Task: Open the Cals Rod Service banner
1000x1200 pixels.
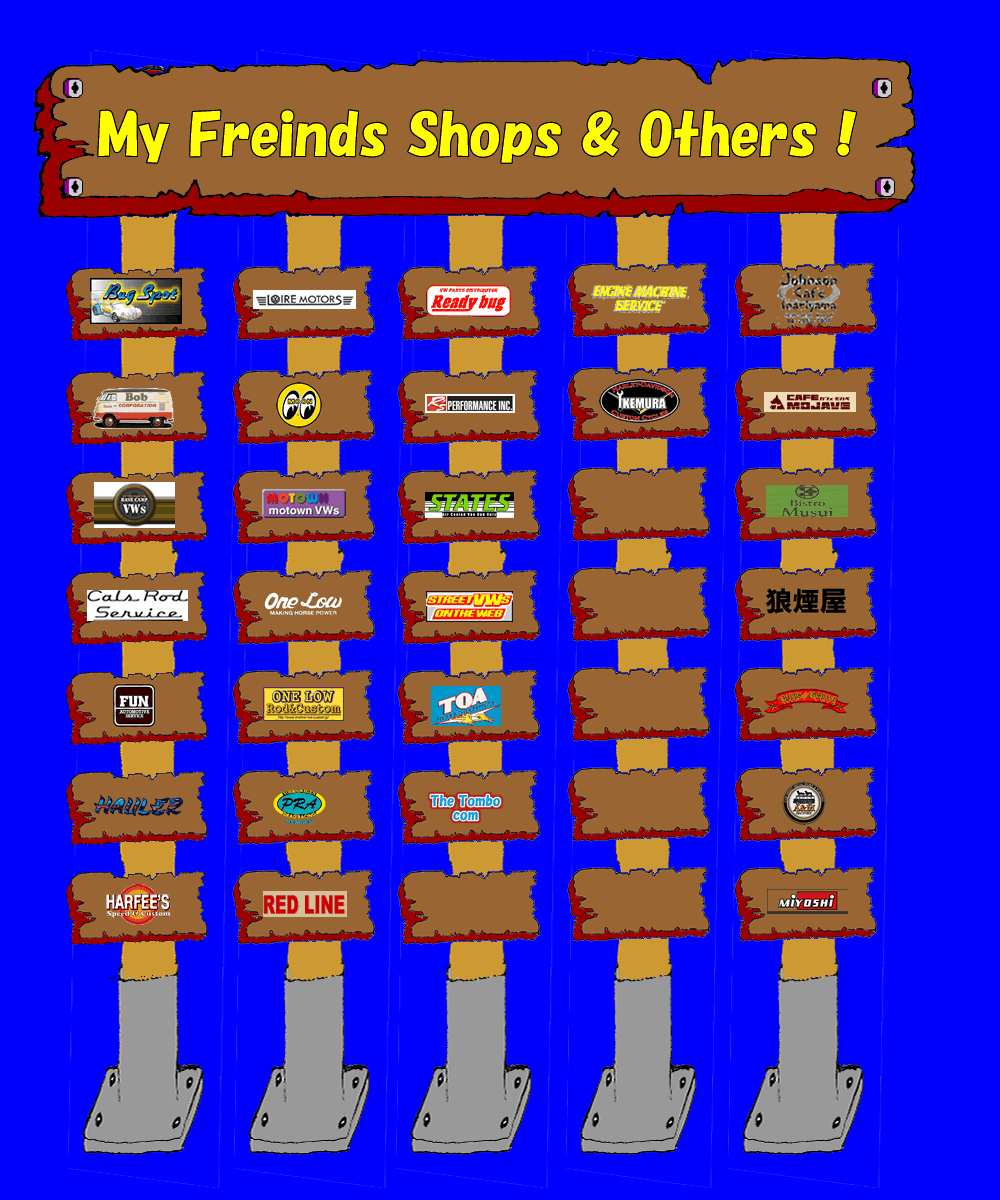Action: (137, 605)
